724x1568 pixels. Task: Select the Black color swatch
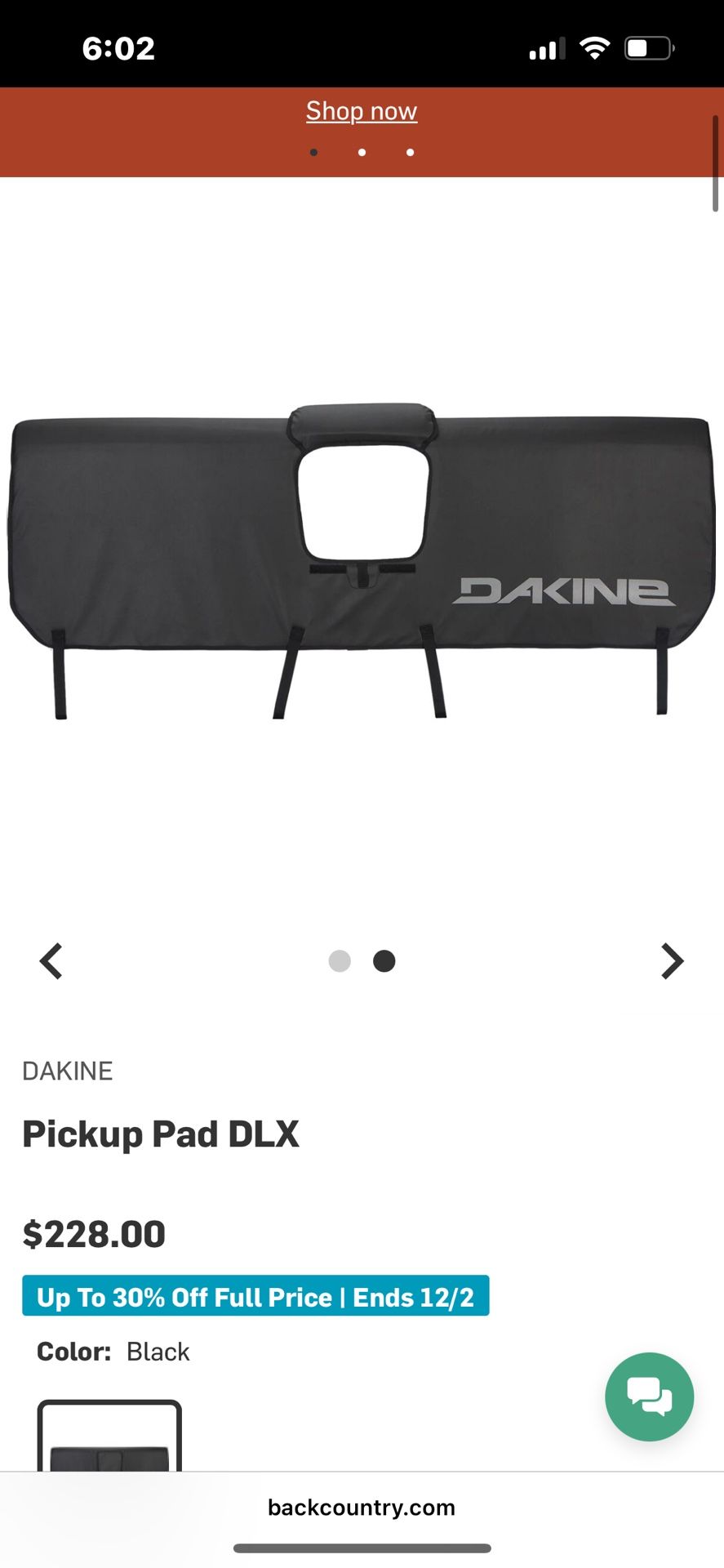click(x=109, y=1436)
